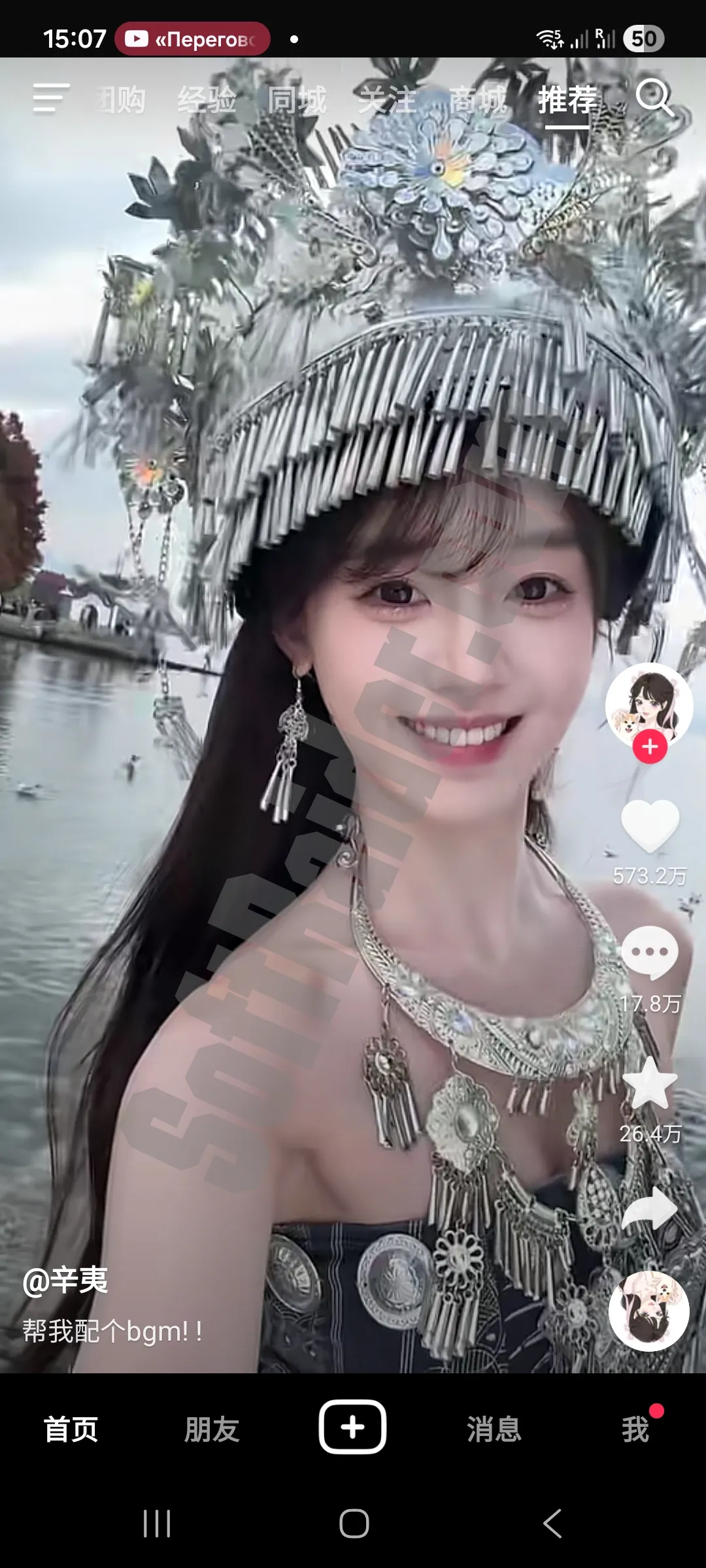Follow the creator with the red plus
The width and height of the screenshot is (706, 1568).
(650, 747)
